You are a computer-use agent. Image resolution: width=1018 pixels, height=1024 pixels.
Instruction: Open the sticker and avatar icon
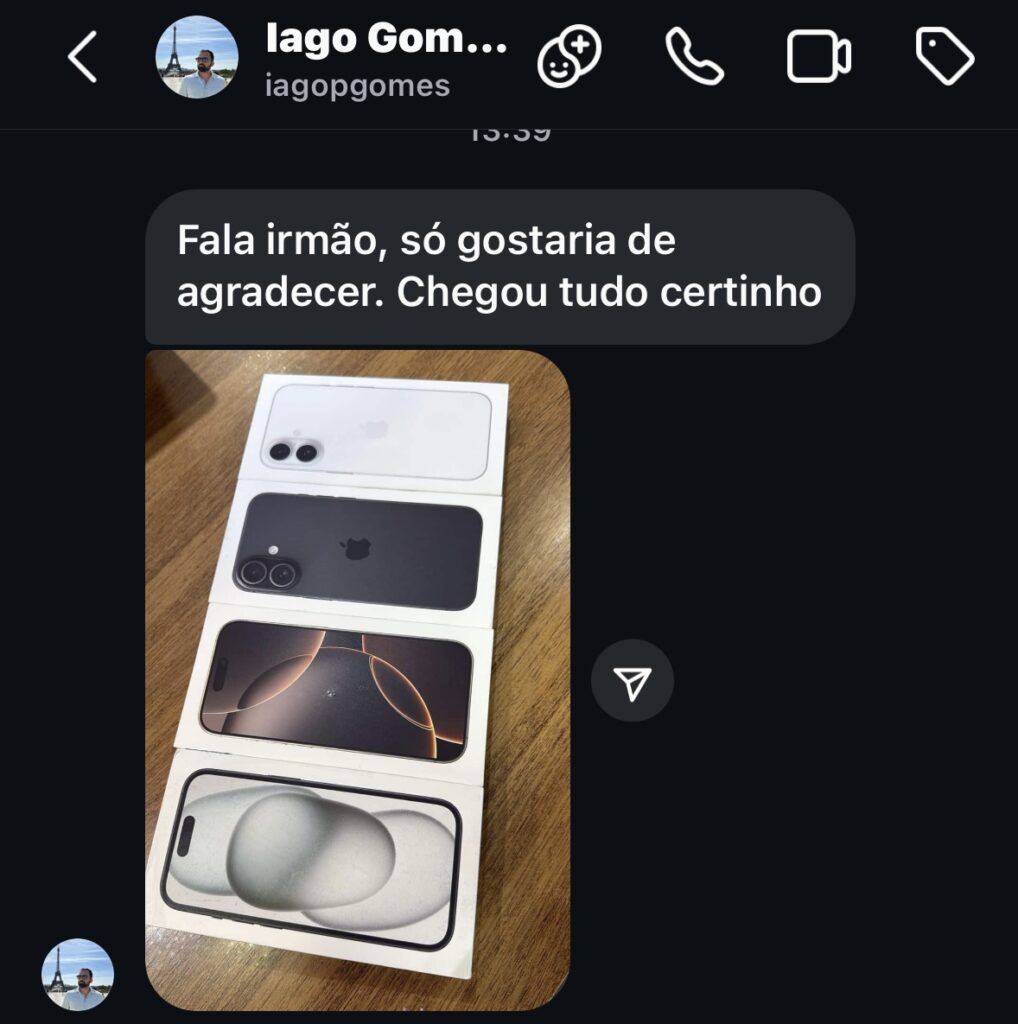[x=569, y=57]
